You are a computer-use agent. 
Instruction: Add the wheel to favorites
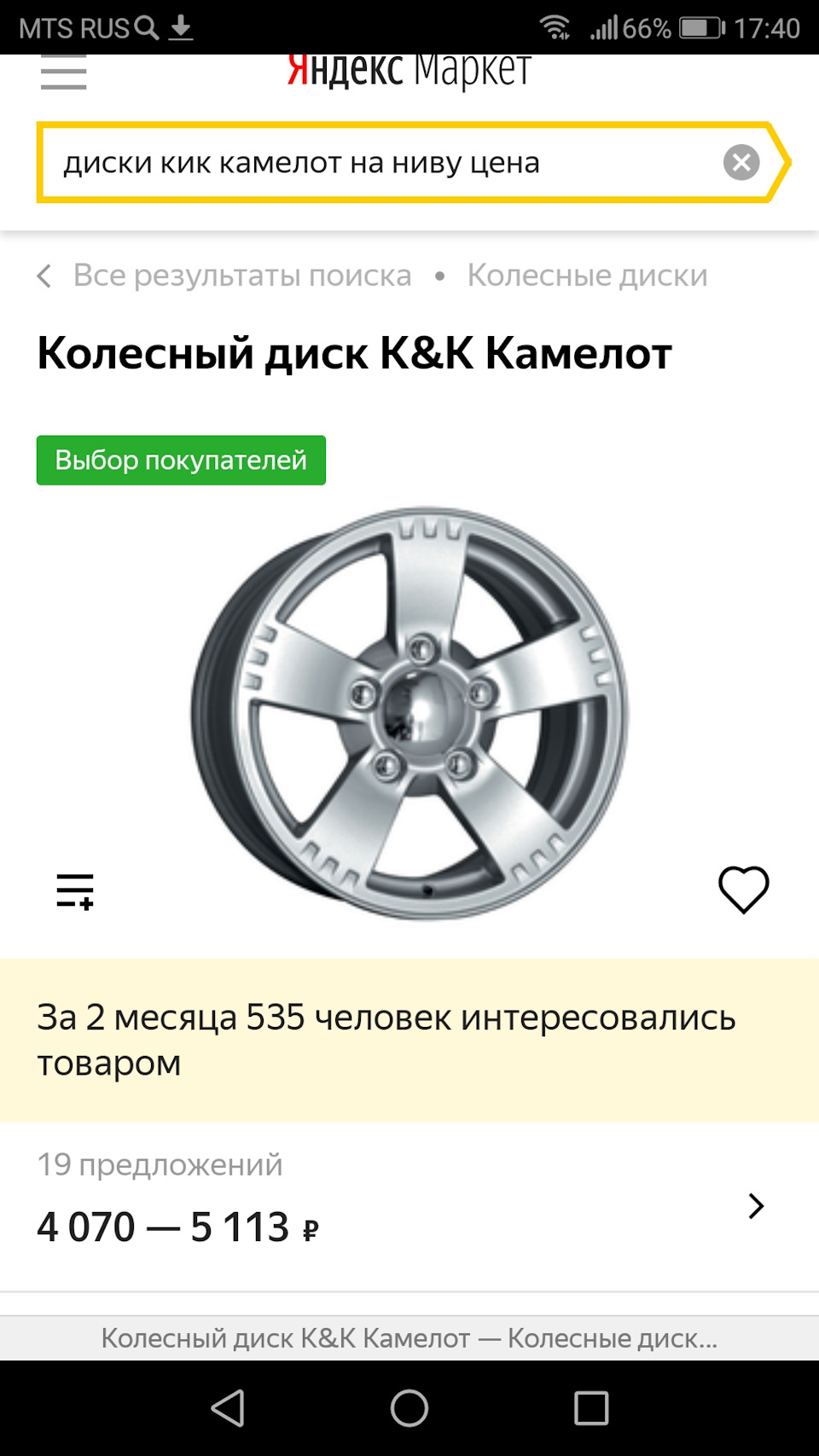[x=743, y=890]
